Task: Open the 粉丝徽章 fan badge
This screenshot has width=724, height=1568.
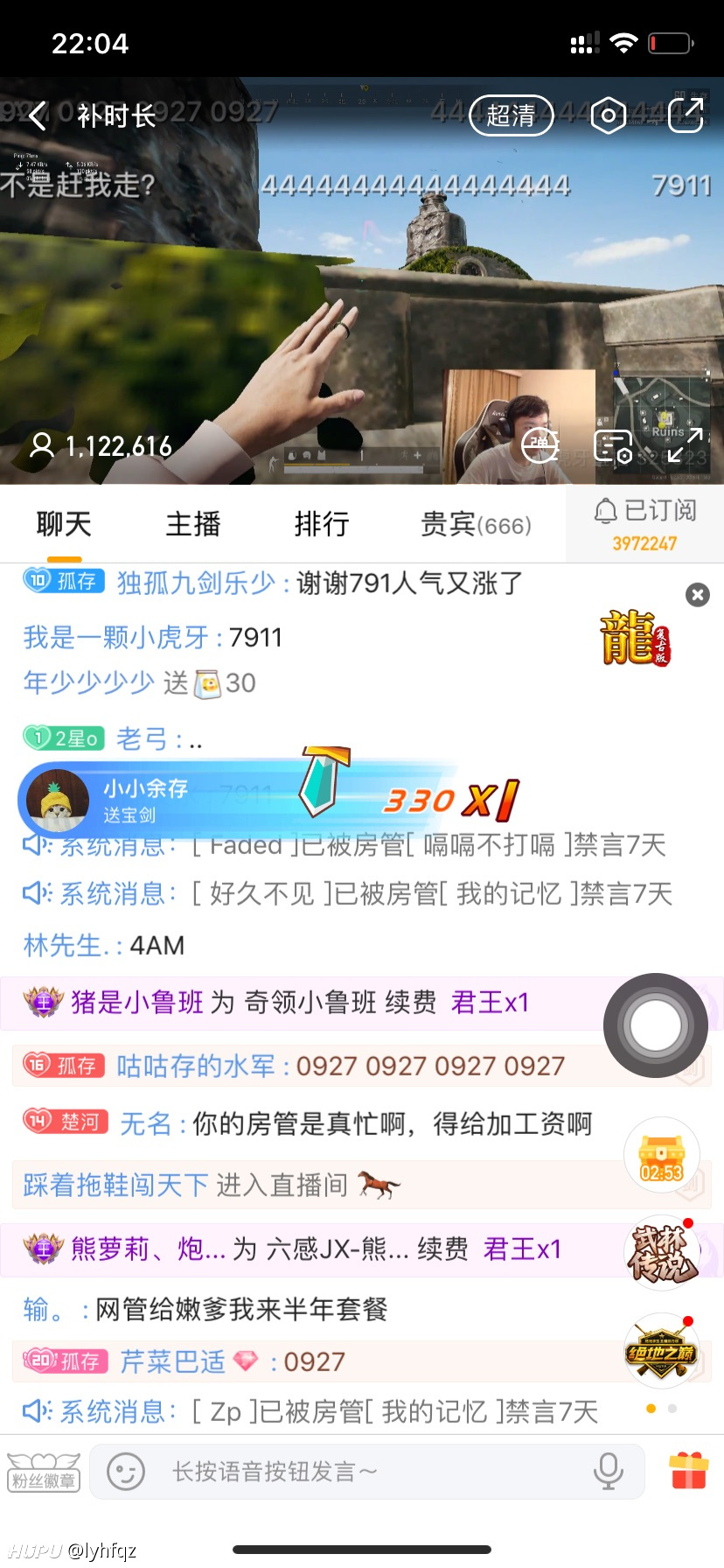Action: [x=44, y=1472]
